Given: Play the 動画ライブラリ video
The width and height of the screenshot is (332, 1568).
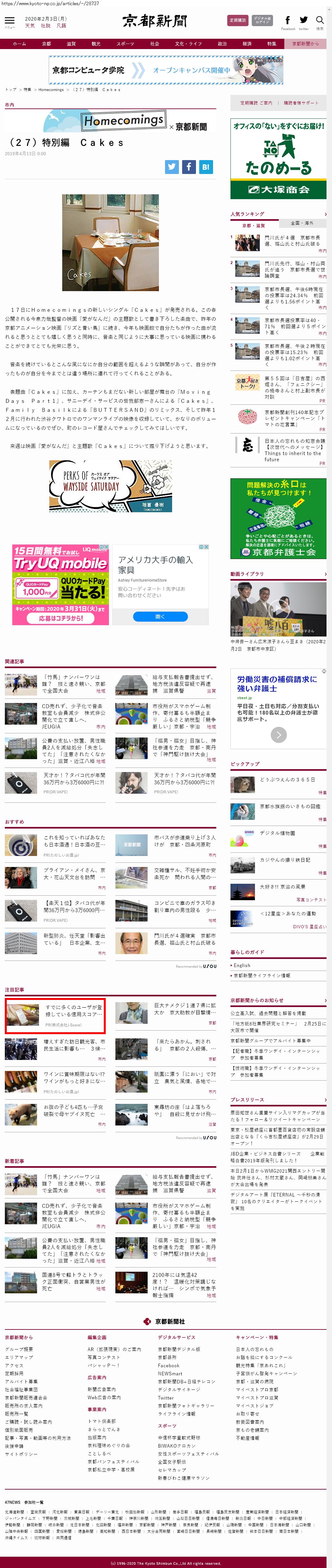Looking at the screenshot, I should (x=278, y=609).
